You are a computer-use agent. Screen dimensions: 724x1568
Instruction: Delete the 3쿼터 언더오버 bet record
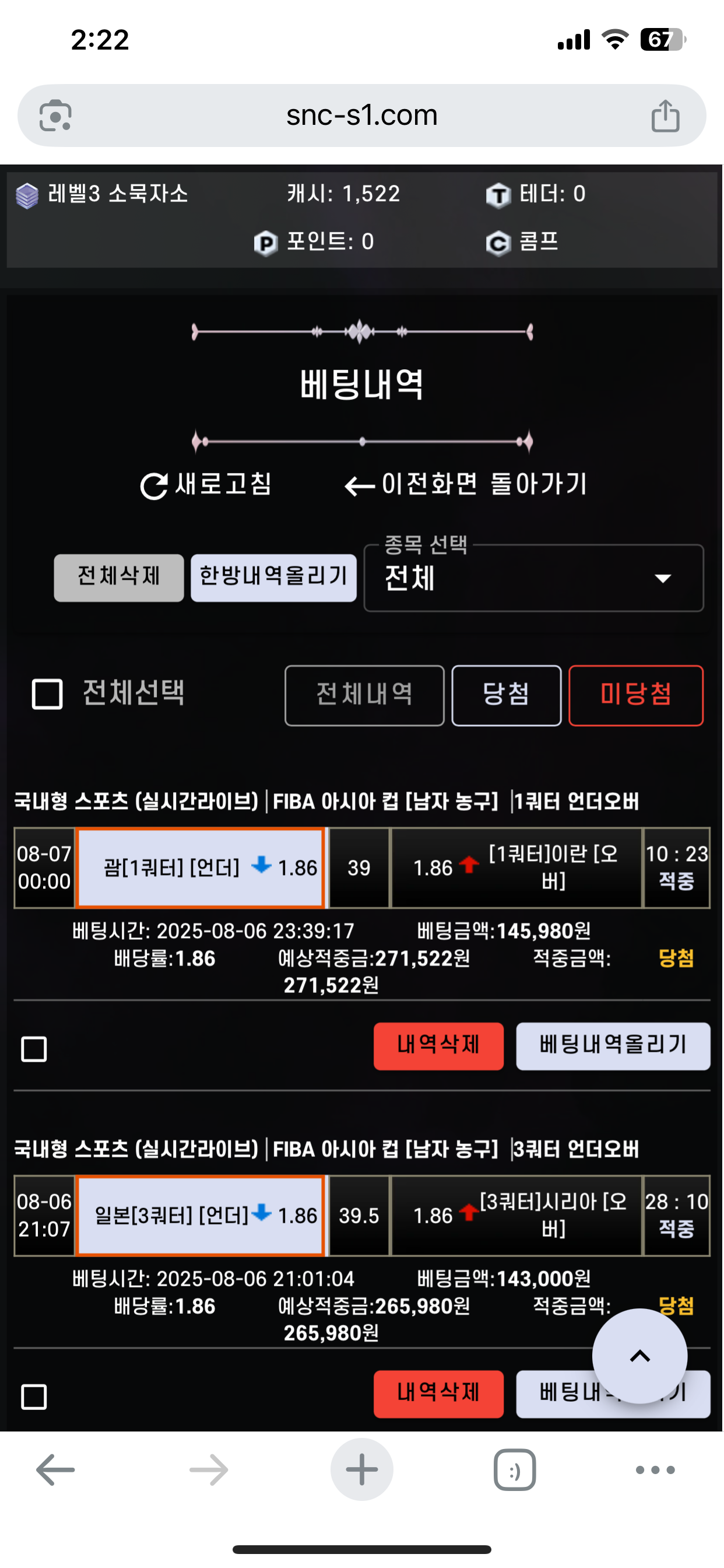[x=438, y=1394]
